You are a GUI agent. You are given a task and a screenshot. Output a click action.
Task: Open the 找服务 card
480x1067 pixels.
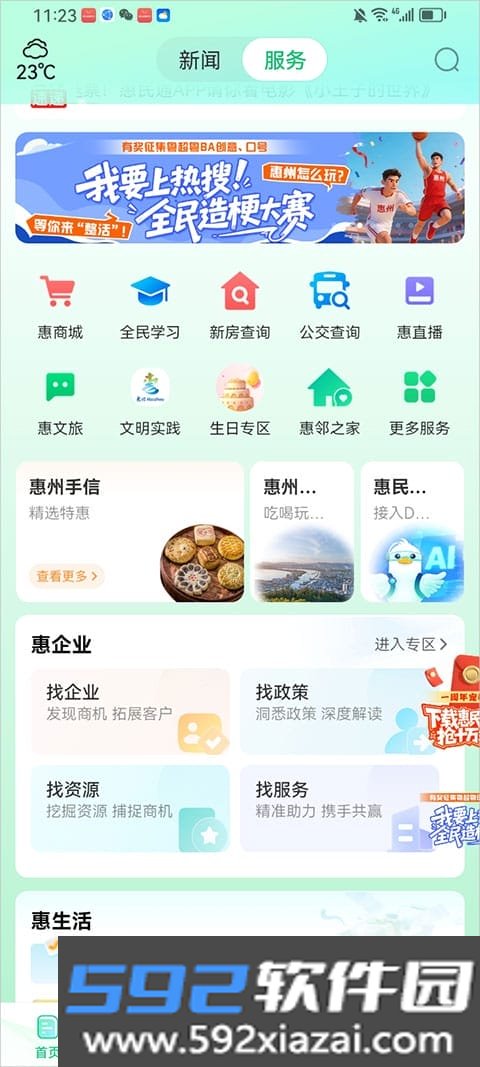(339, 808)
